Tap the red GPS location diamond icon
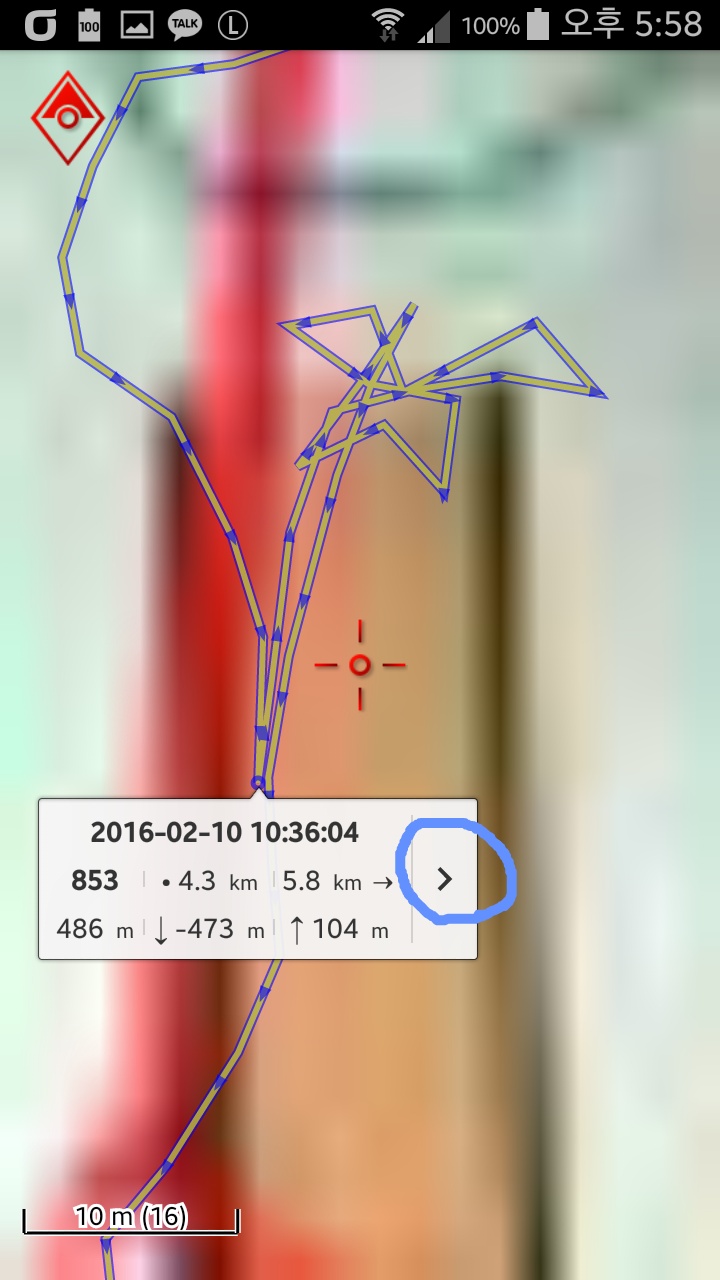This screenshot has width=720, height=1280. pyautogui.click(x=67, y=118)
